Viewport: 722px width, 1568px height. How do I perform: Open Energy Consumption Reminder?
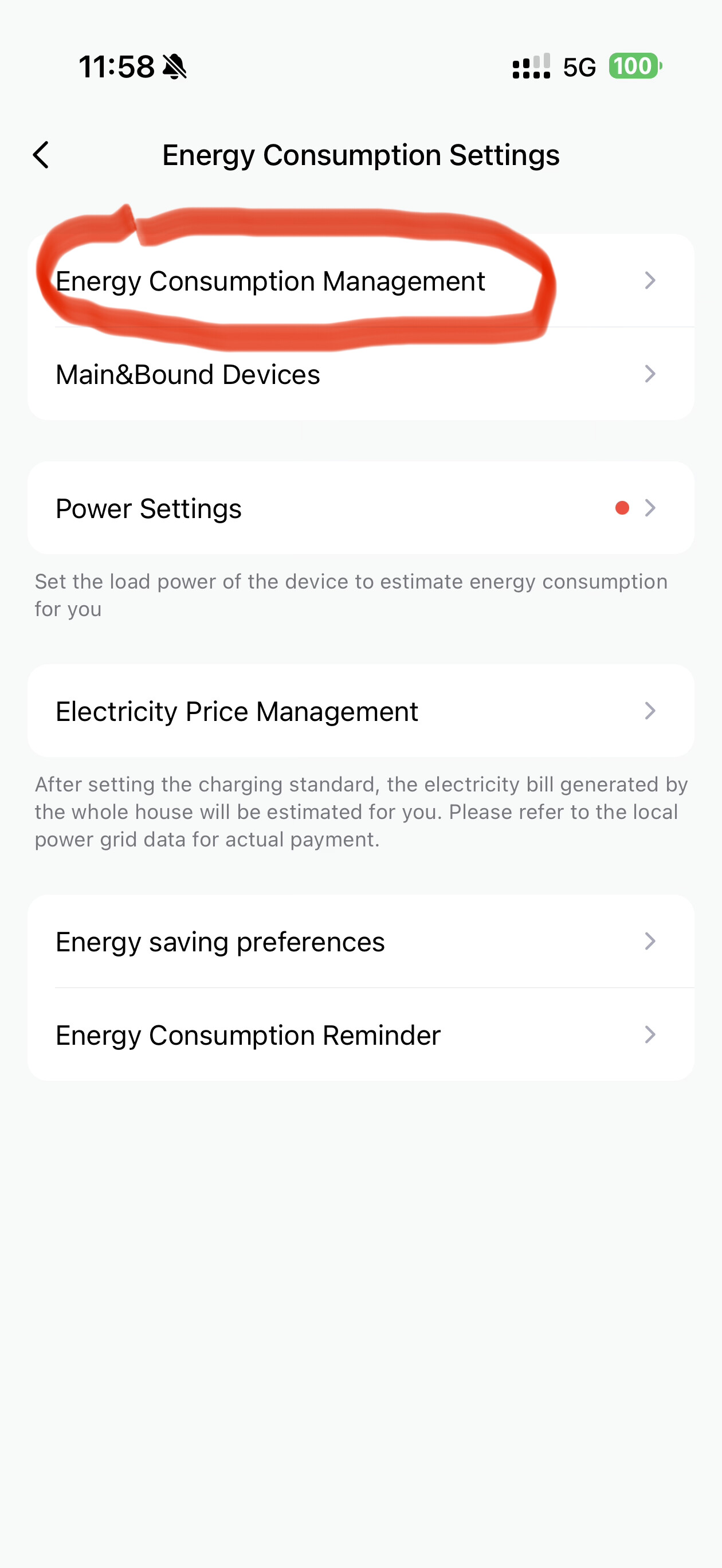pyautogui.click(x=359, y=1035)
